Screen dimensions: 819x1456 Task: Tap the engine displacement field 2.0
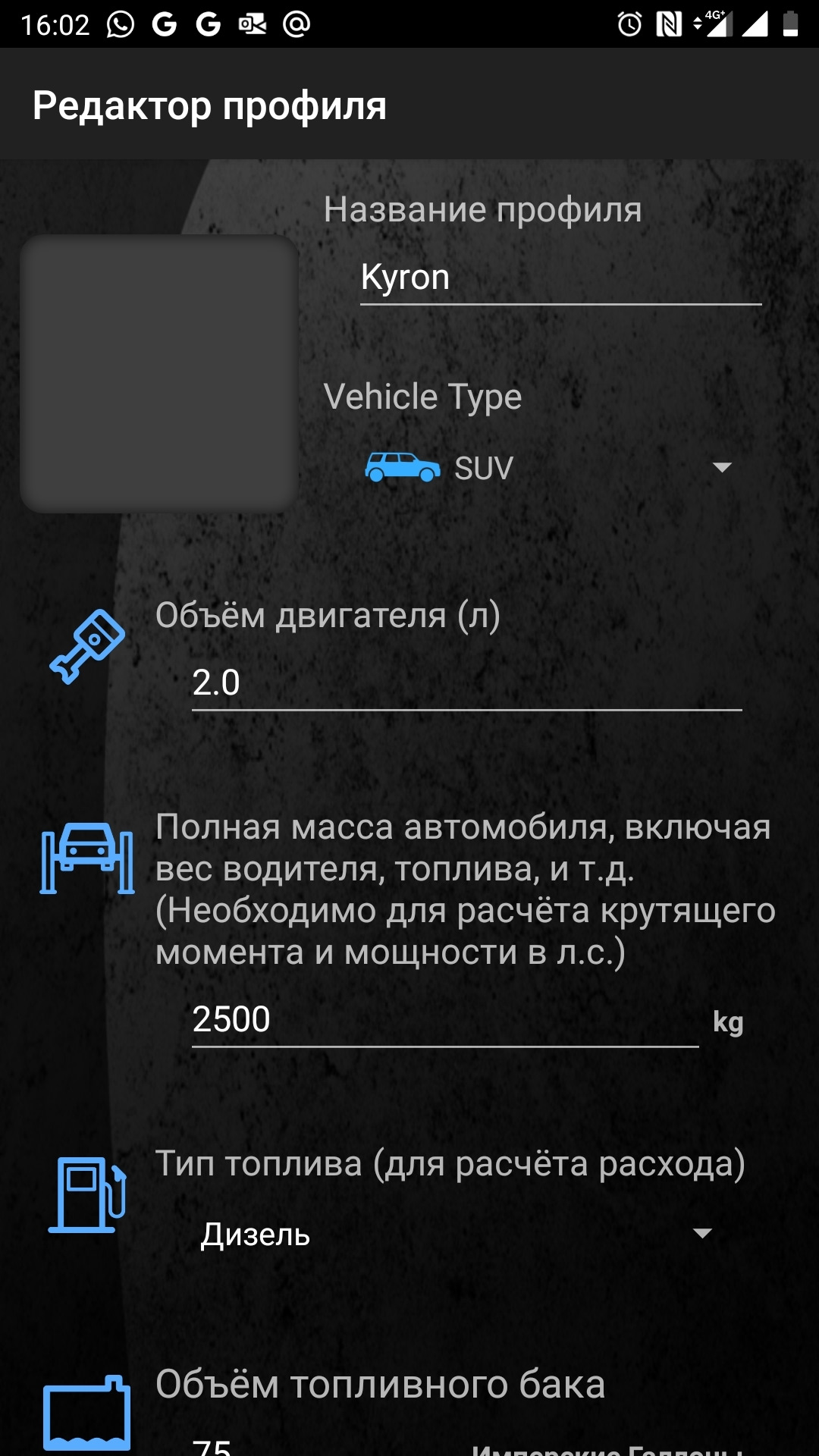[466, 682]
